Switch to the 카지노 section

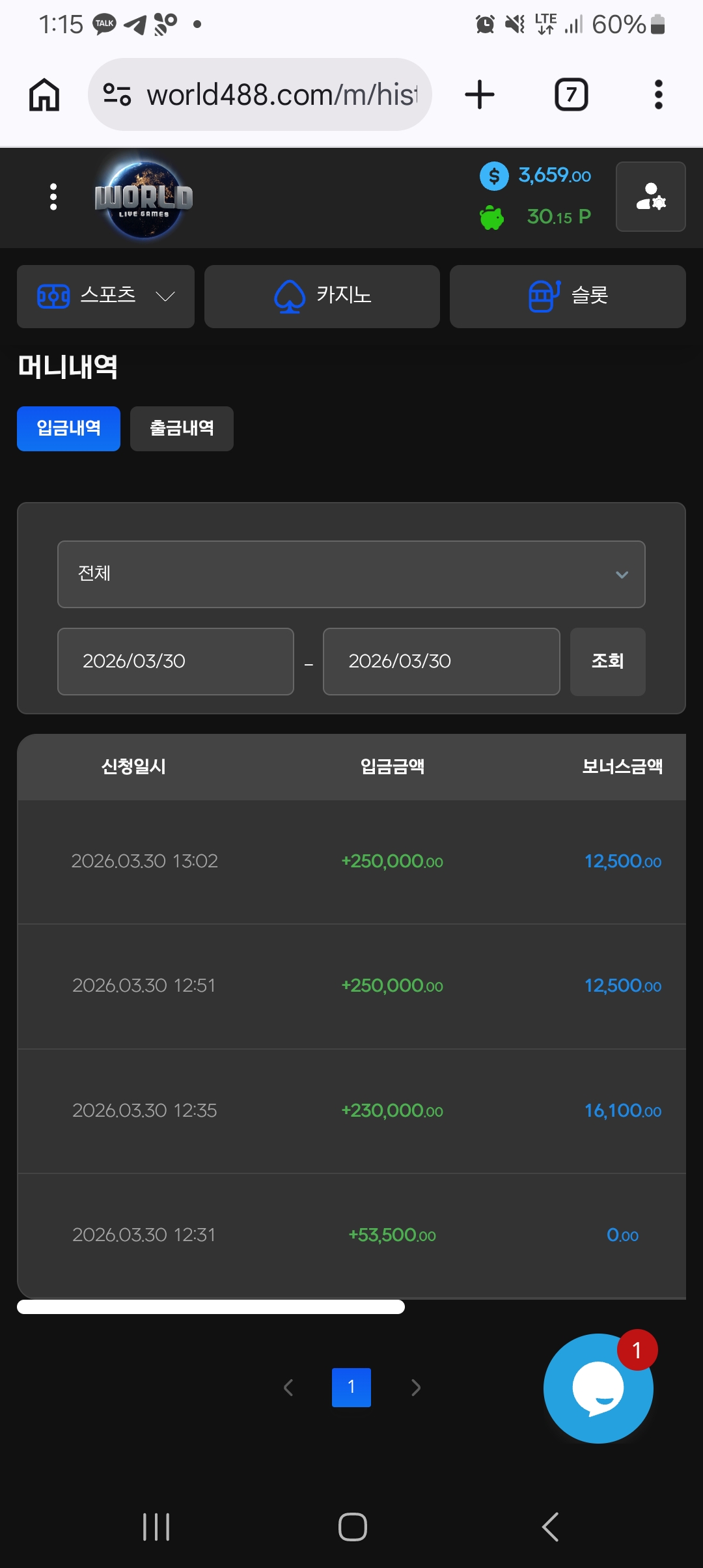pyautogui.click(x=322, y=295)
